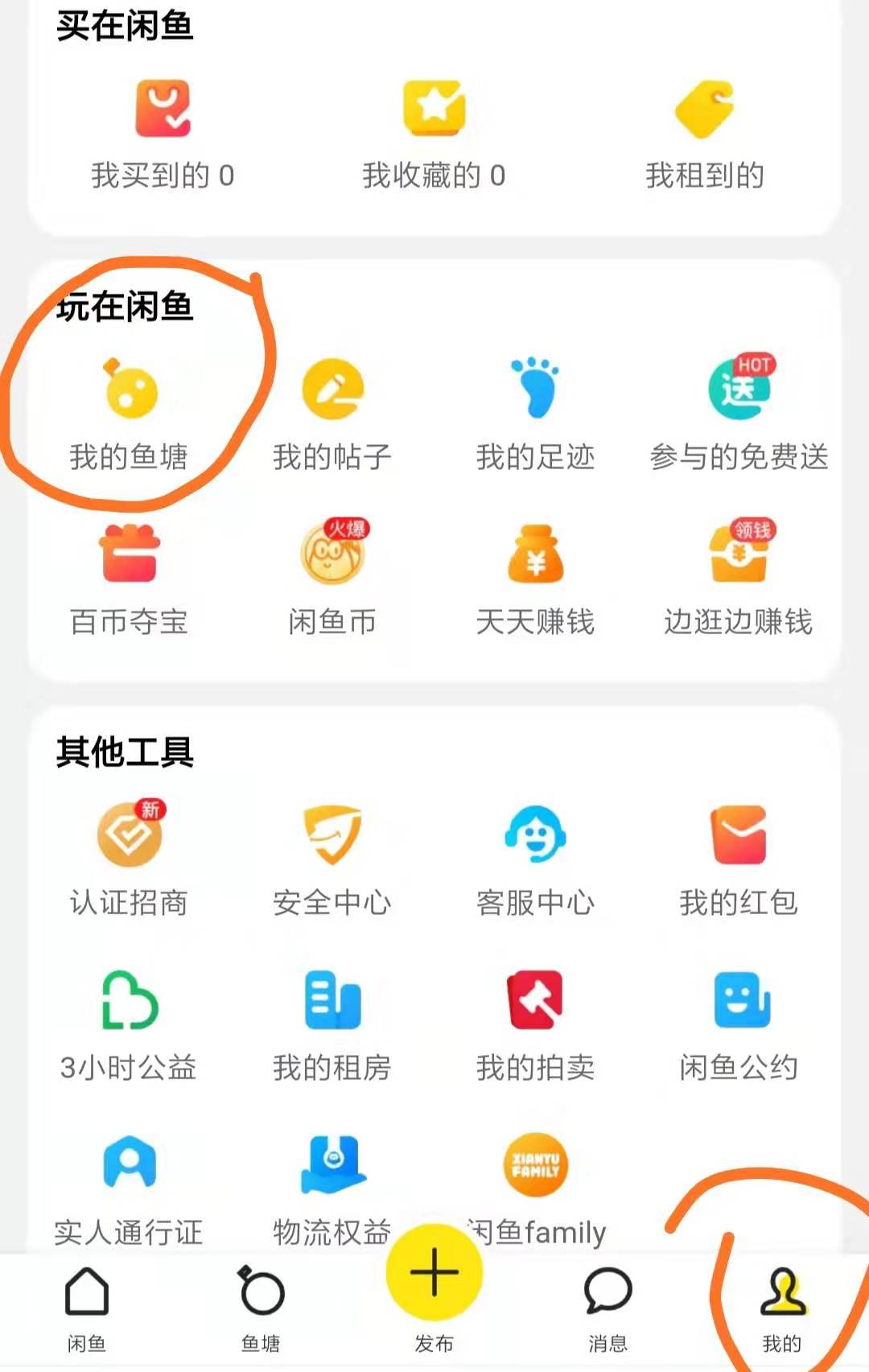This screenshot has height=1372, width=869.
Task: Contact 客服中心 customer service
Action: 535,857
